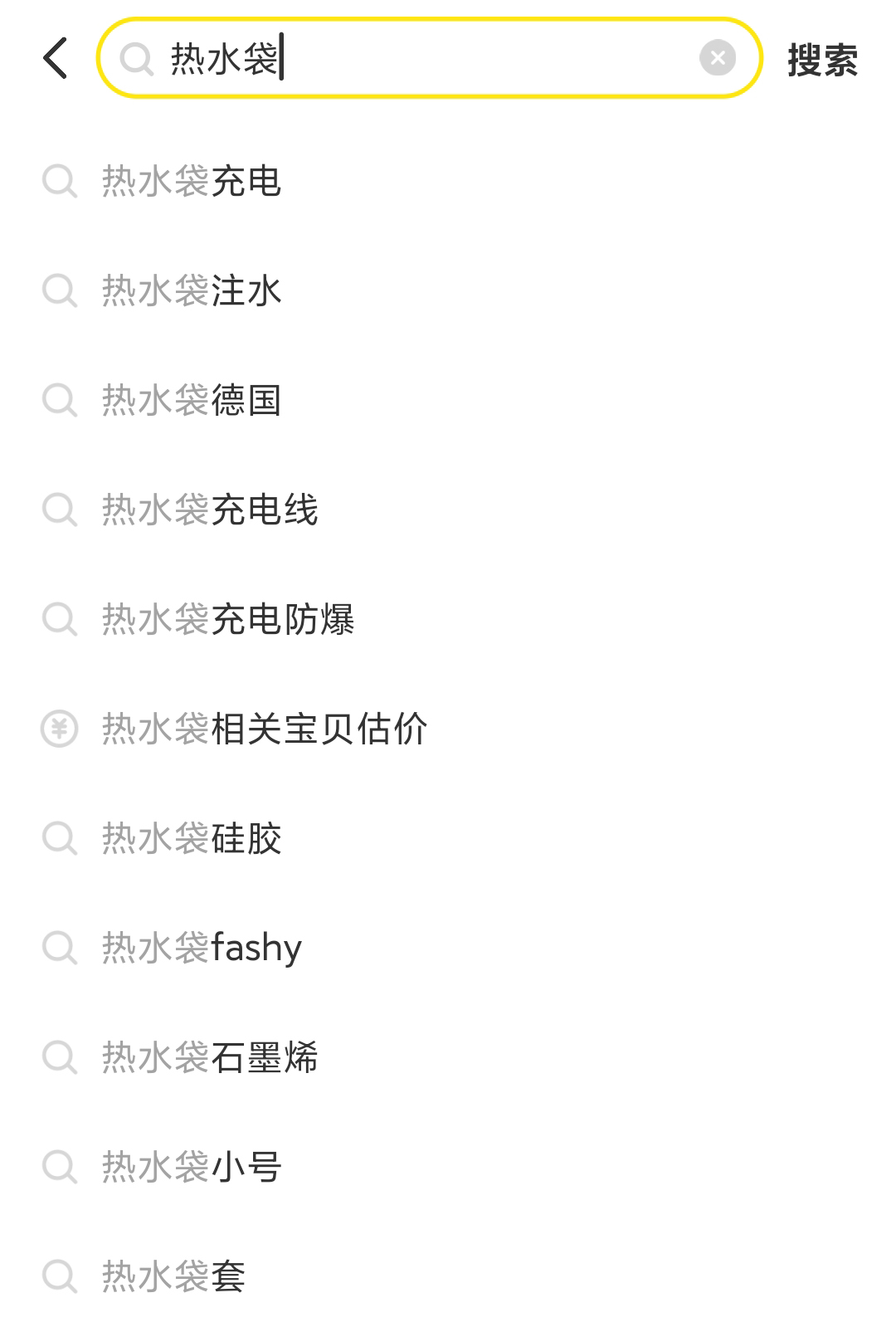Tap the ¥ price-estimate icon beside 热水袋相关宝贝估价
Viewport: 896px width, 1322px height.
point(58,729)
